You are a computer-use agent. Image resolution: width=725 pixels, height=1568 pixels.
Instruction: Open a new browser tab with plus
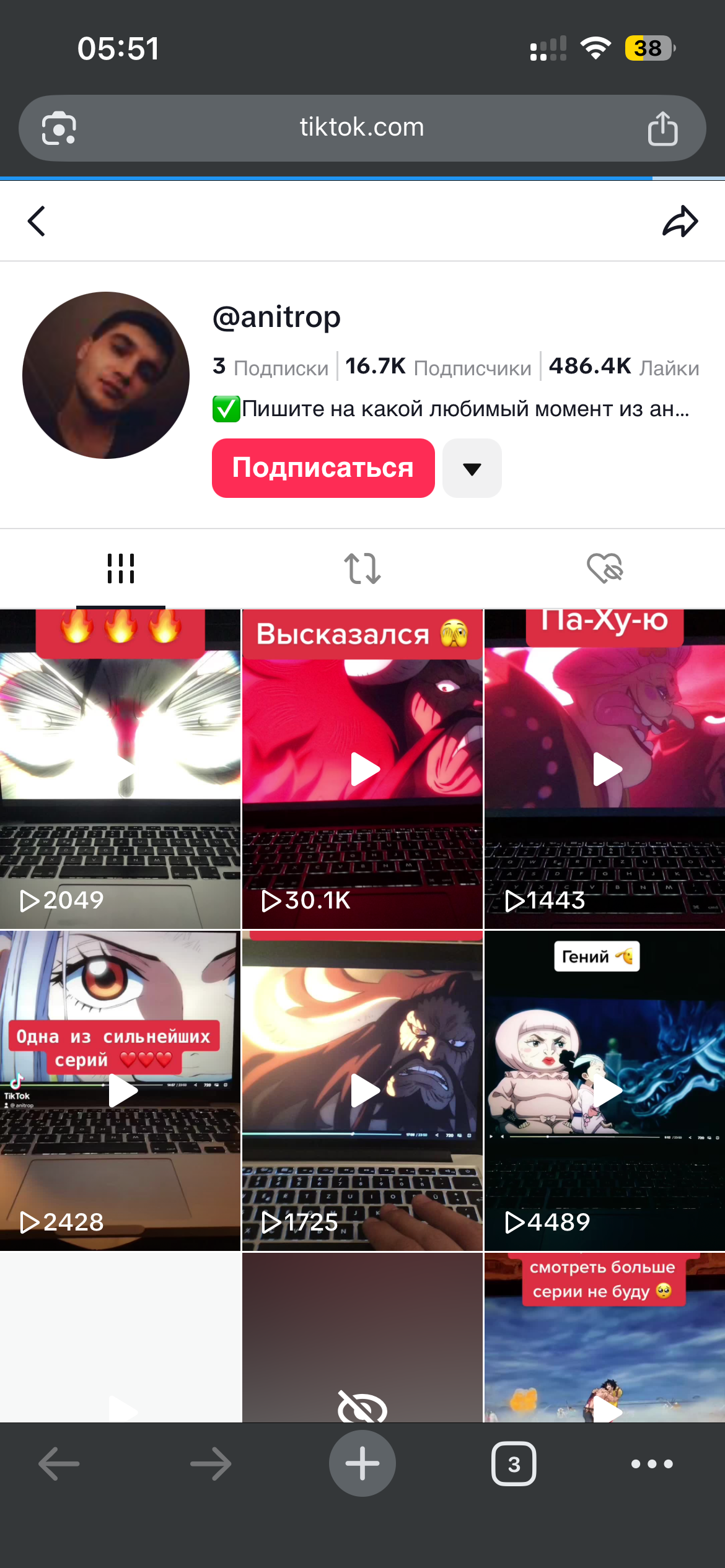[x=362, y=1463]
